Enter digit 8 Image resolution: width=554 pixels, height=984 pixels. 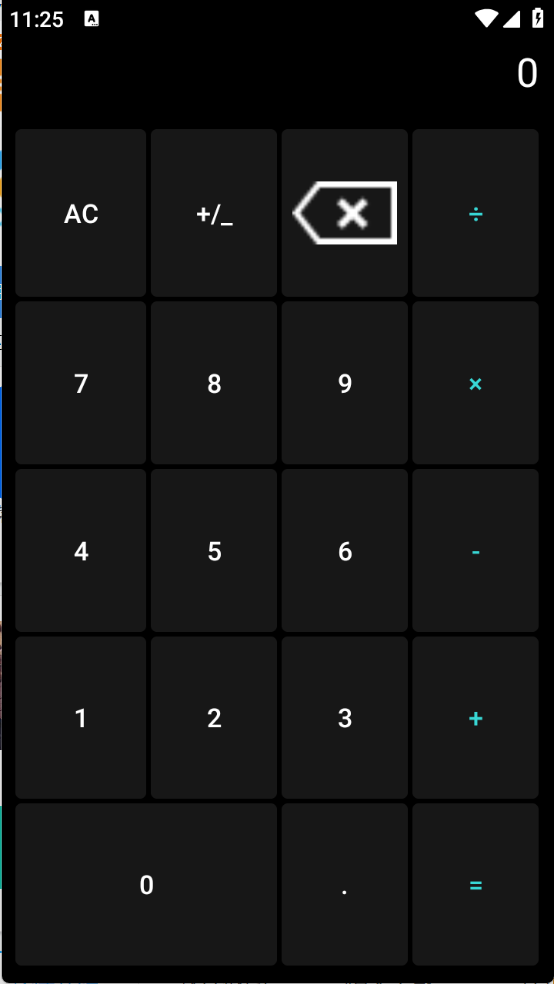[x=214, y=383]
